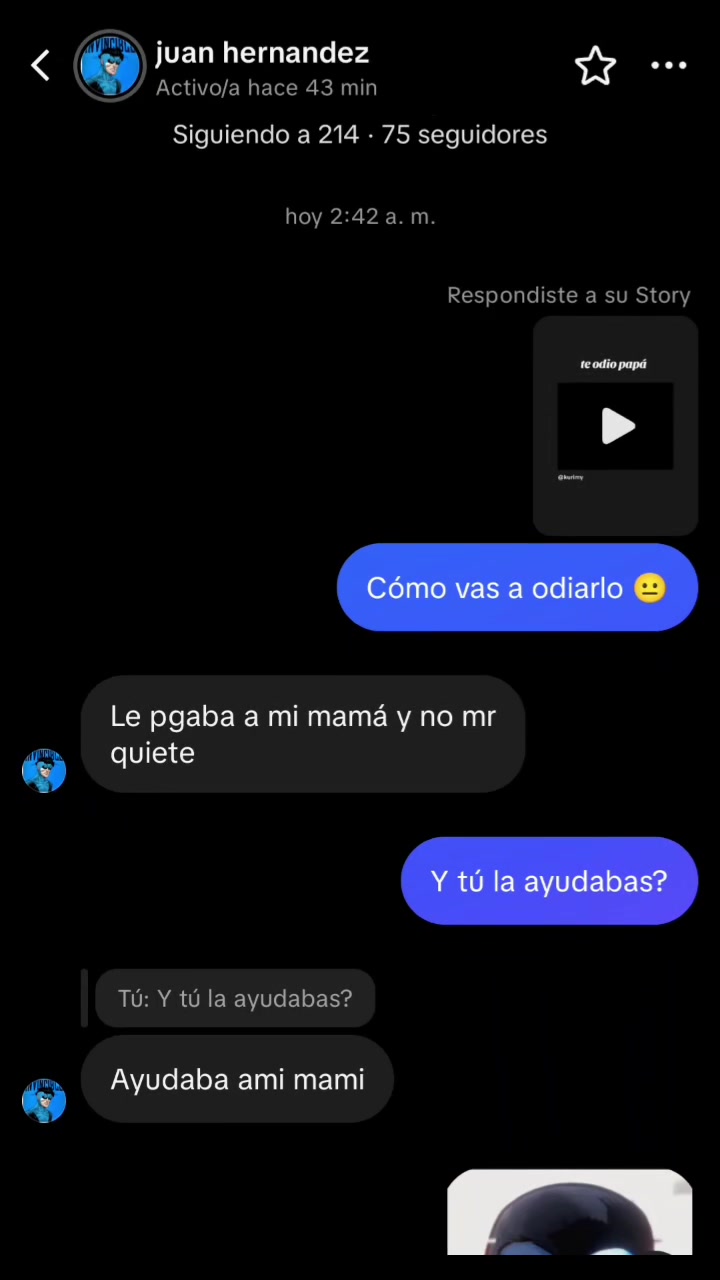This screenshot has height=1280, width=720.
Task: Play the "te odio papá" story reply
Action: click(617, 426)
